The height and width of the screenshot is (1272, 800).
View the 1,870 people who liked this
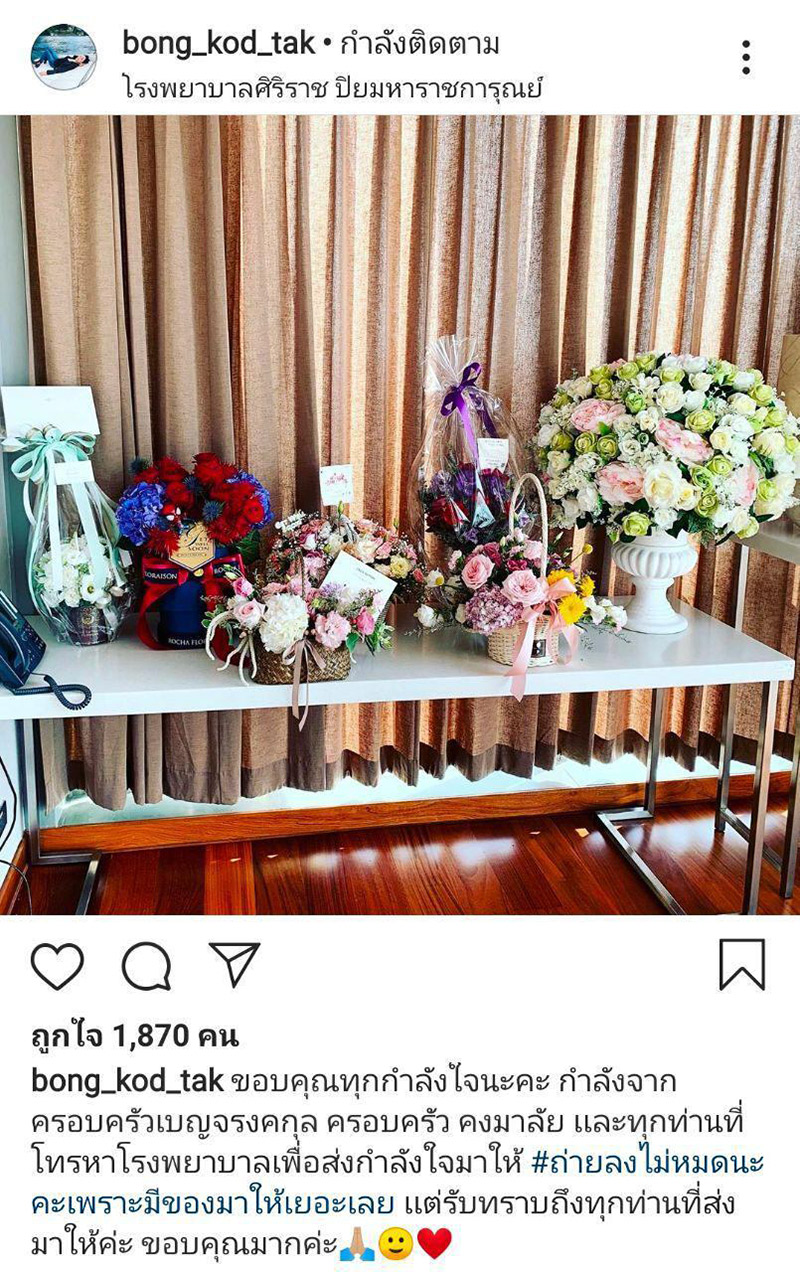[135, 1036]
